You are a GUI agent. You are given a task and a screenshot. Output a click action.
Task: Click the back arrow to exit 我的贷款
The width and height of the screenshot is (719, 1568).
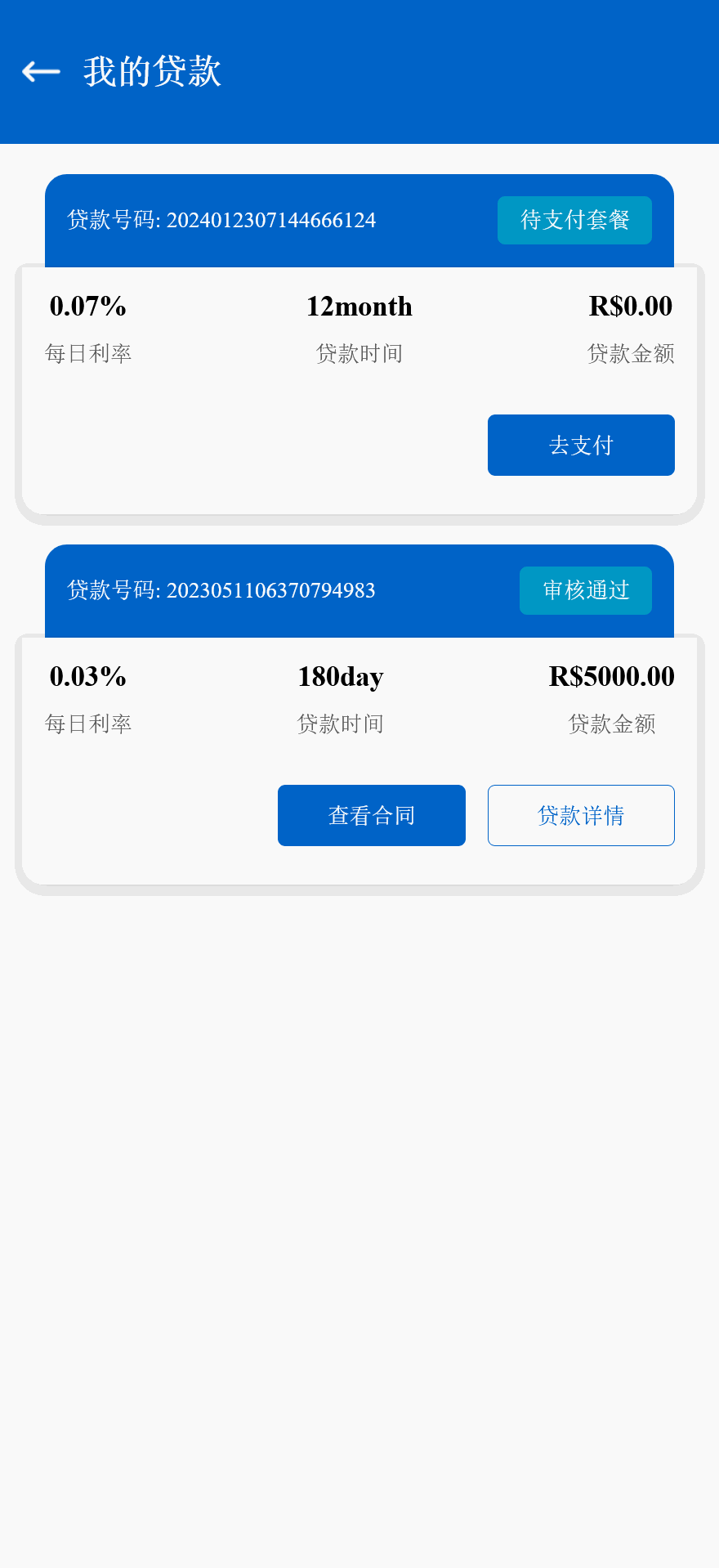coord(40,73)
